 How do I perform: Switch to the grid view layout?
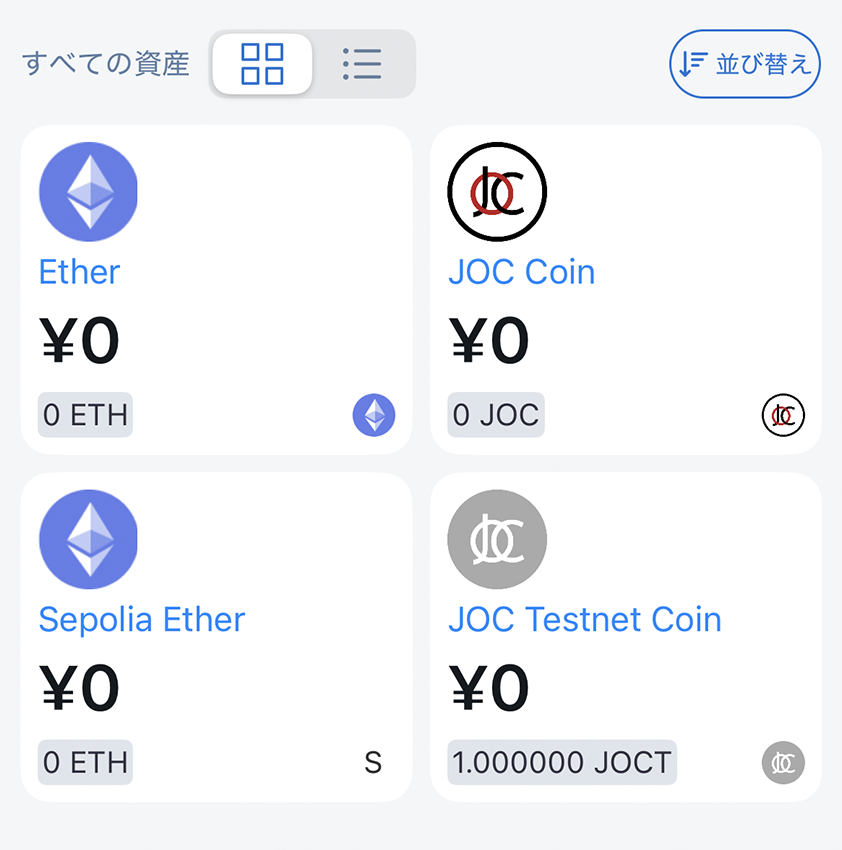pyautogui.click(x=262, y=64)
